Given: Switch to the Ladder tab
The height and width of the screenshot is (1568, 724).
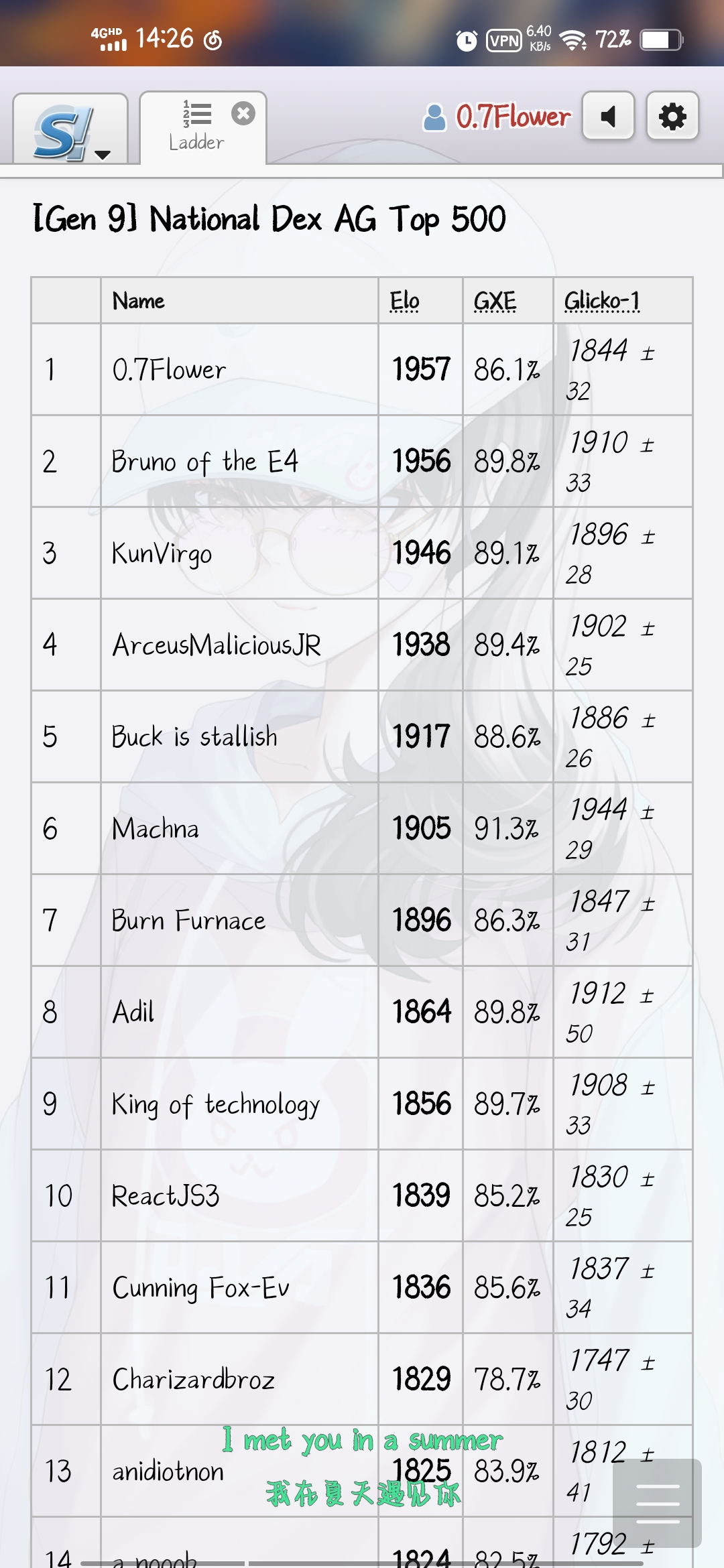Looking at the screenshot, I should [x=196, y=127].
